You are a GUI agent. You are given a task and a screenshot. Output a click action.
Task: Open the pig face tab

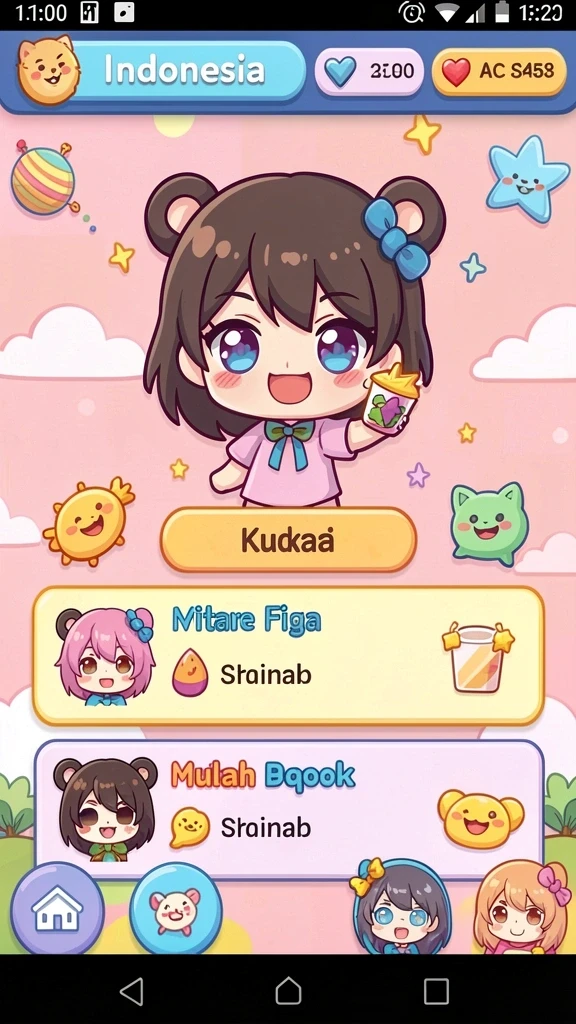pyautogui.click(x=175, y=909)
